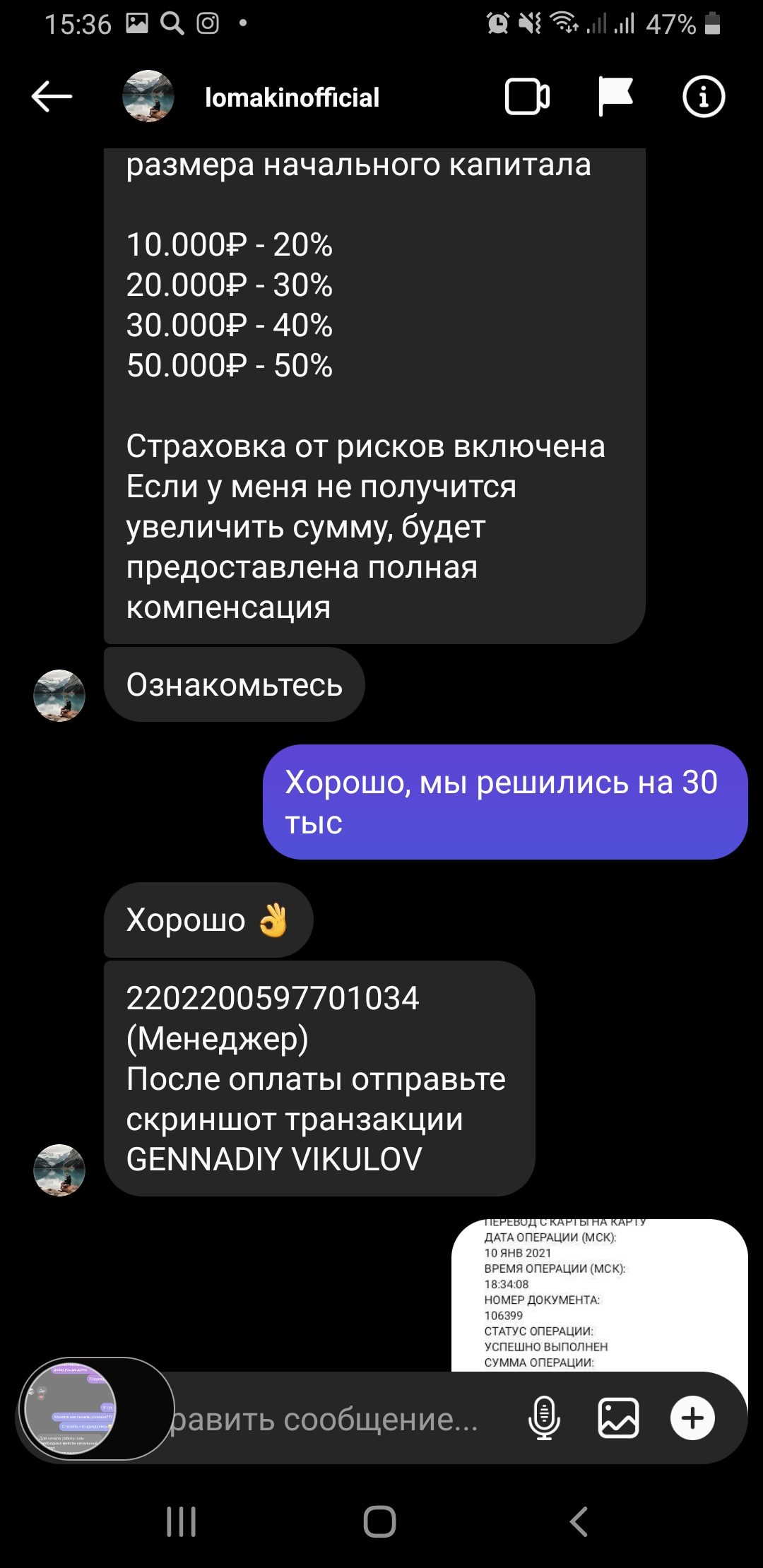
Task: Start a video call with lomakinofficial
Action: 527,97
